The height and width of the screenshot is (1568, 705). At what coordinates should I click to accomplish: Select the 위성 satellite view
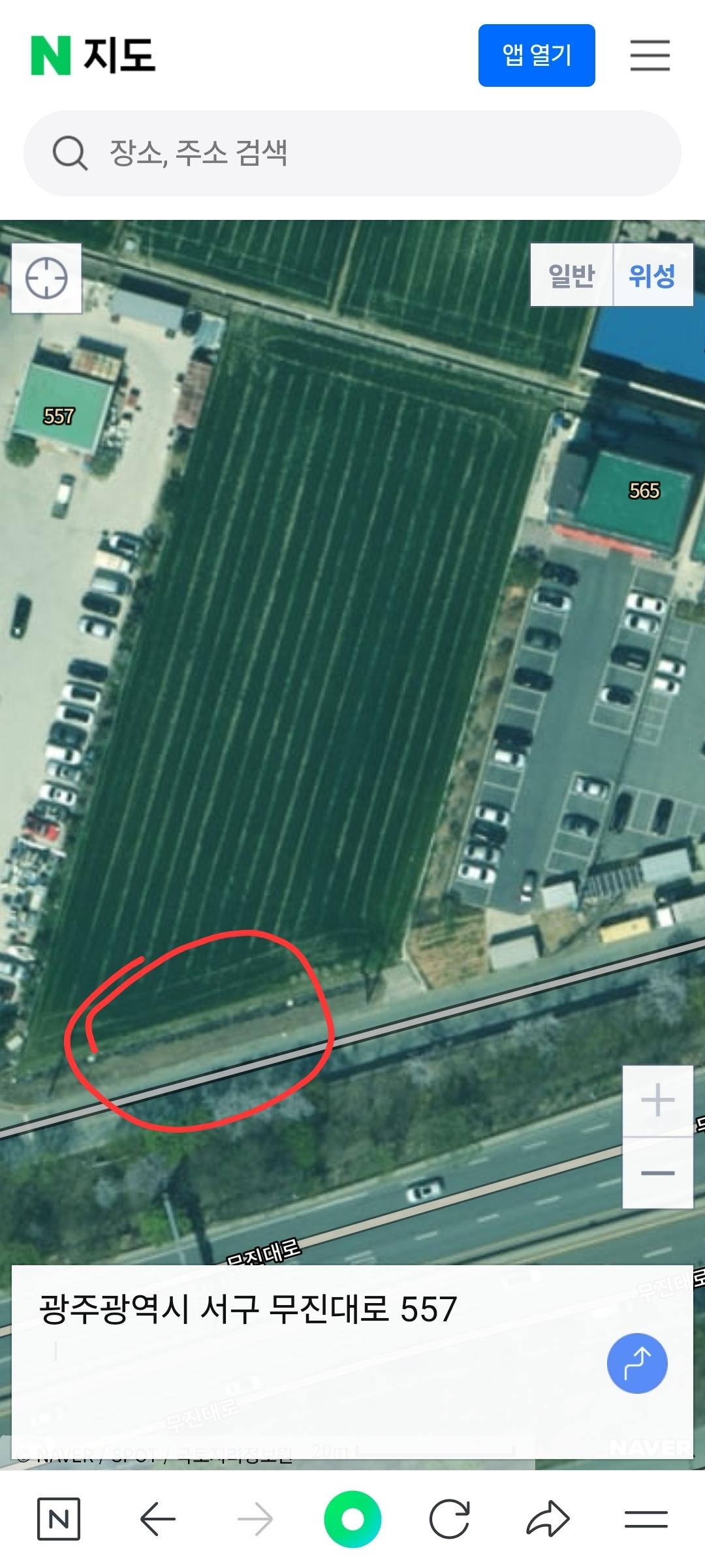pyautogui.click(x=652, y=275)
